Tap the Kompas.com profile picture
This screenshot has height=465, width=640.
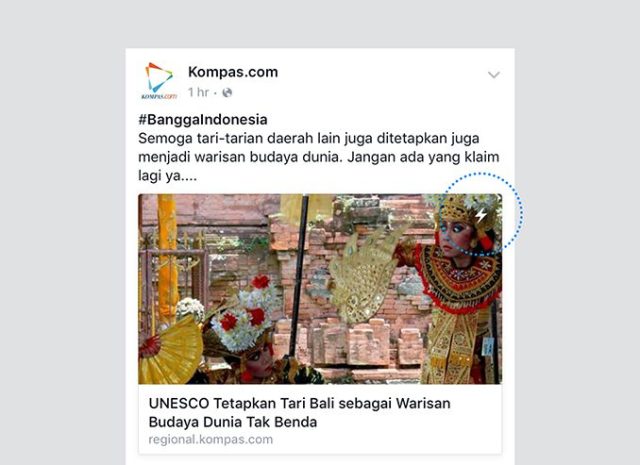point(159,80)
